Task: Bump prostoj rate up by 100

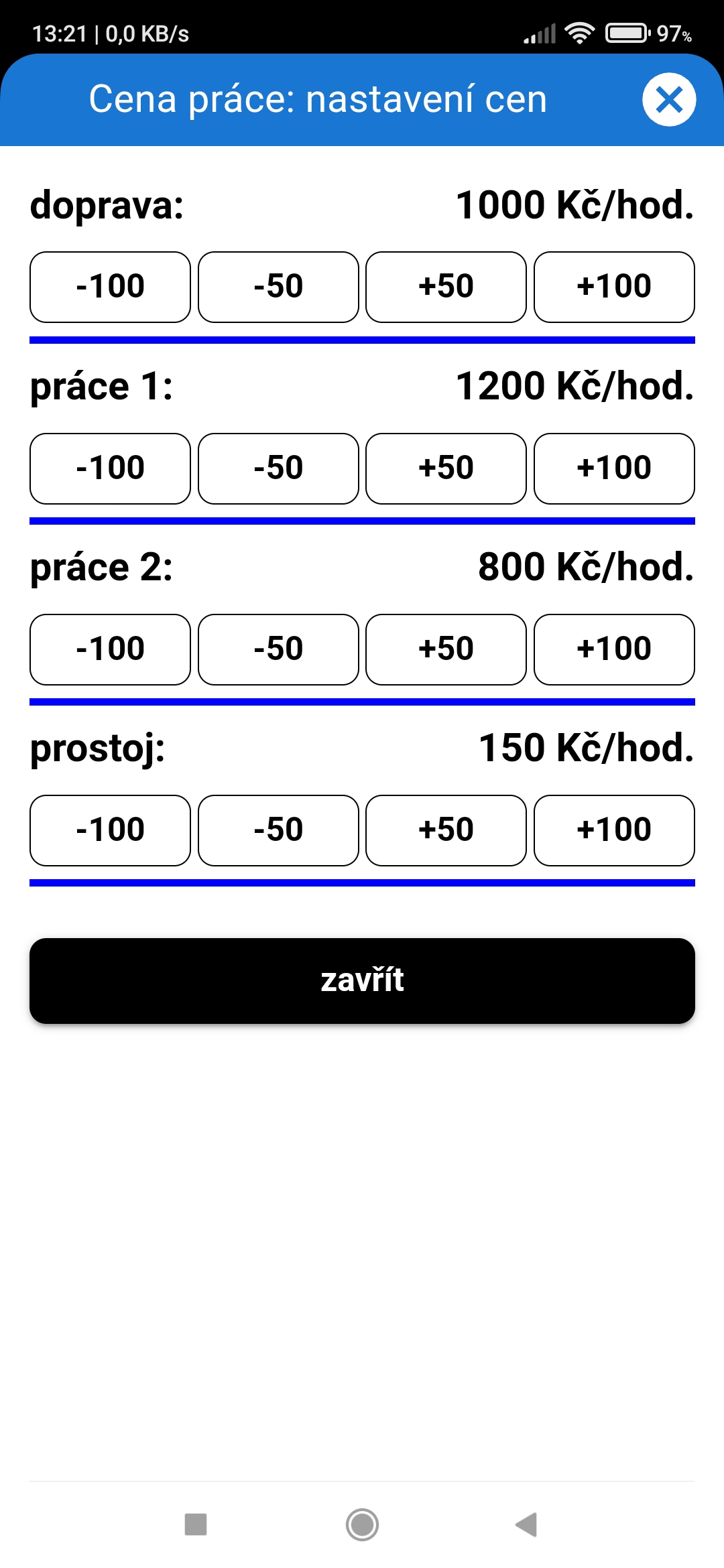Action: (614, 830)
